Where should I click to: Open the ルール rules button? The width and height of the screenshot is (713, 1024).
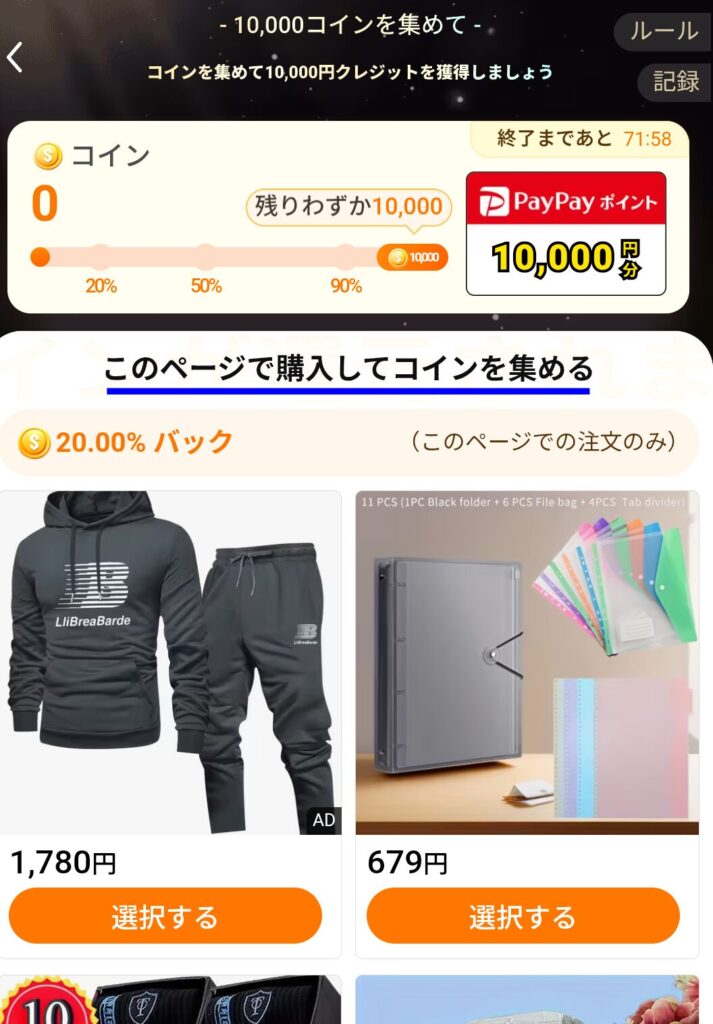pyautogui.click(x=663, y=31)
